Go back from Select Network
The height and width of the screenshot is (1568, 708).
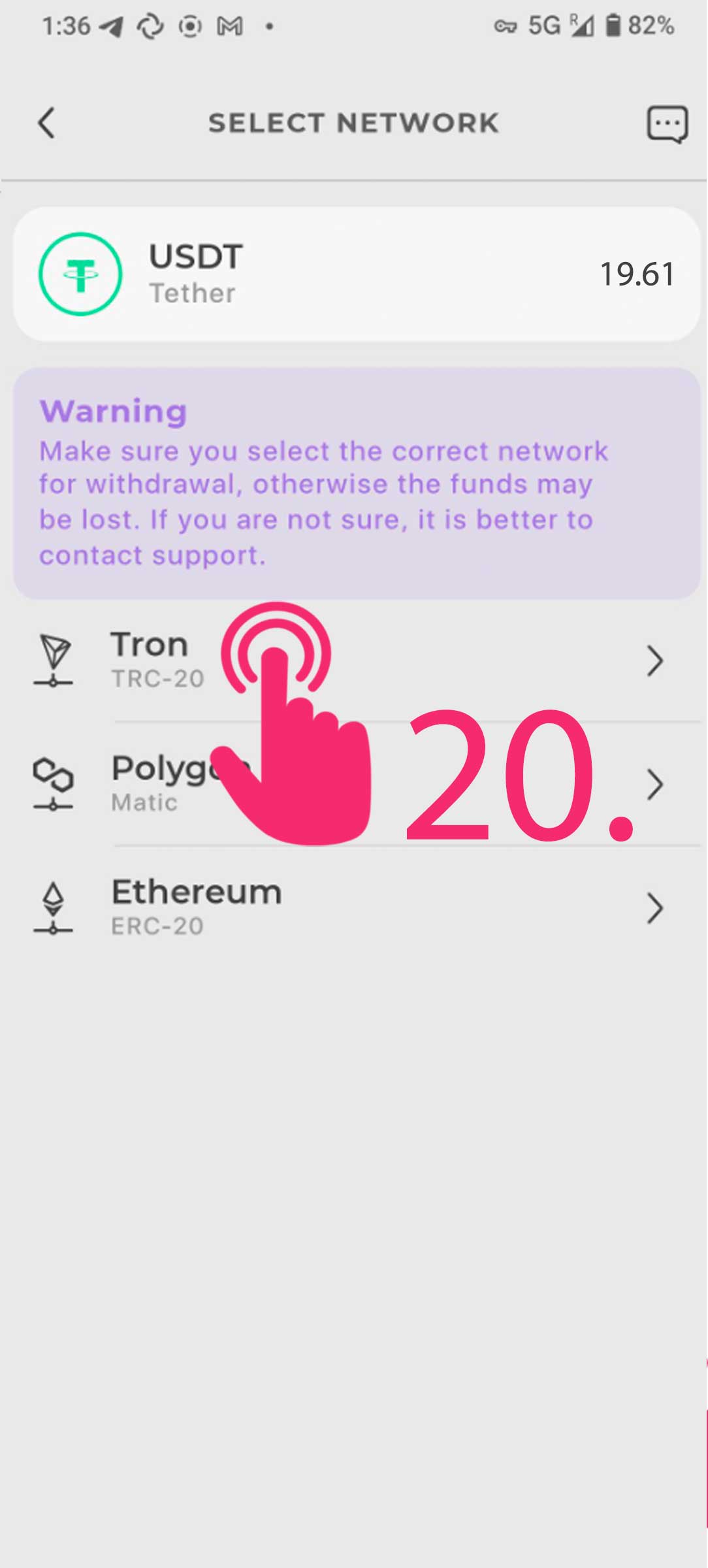46,123
